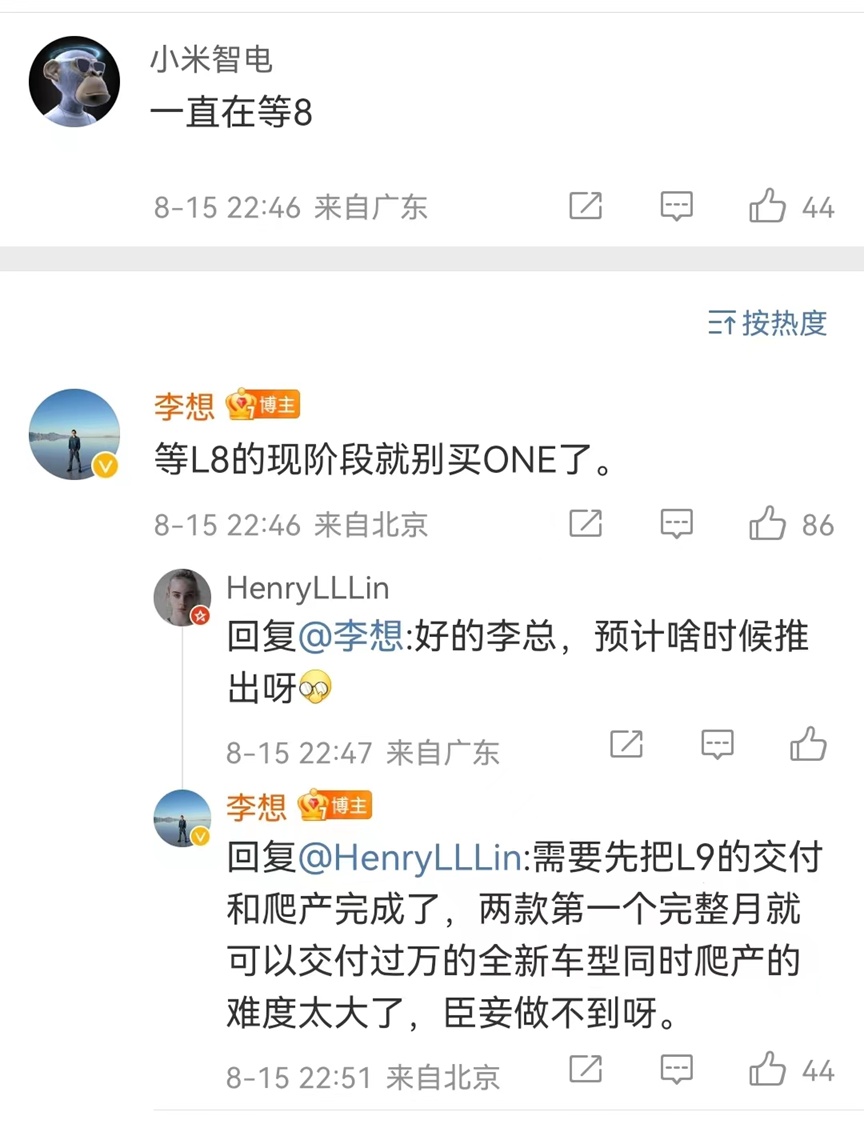Open HenryLLLin's profile avatar
Screen dimensions: 864x1132
tap(182, 598)
